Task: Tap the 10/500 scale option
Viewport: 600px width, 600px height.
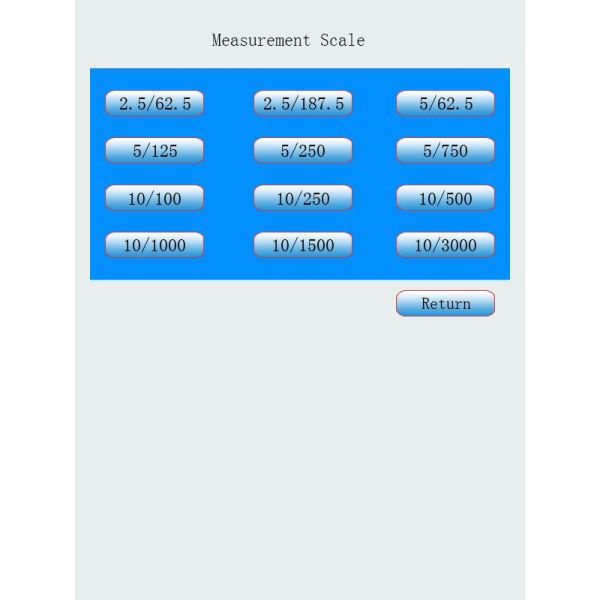Action: (445, 198)
